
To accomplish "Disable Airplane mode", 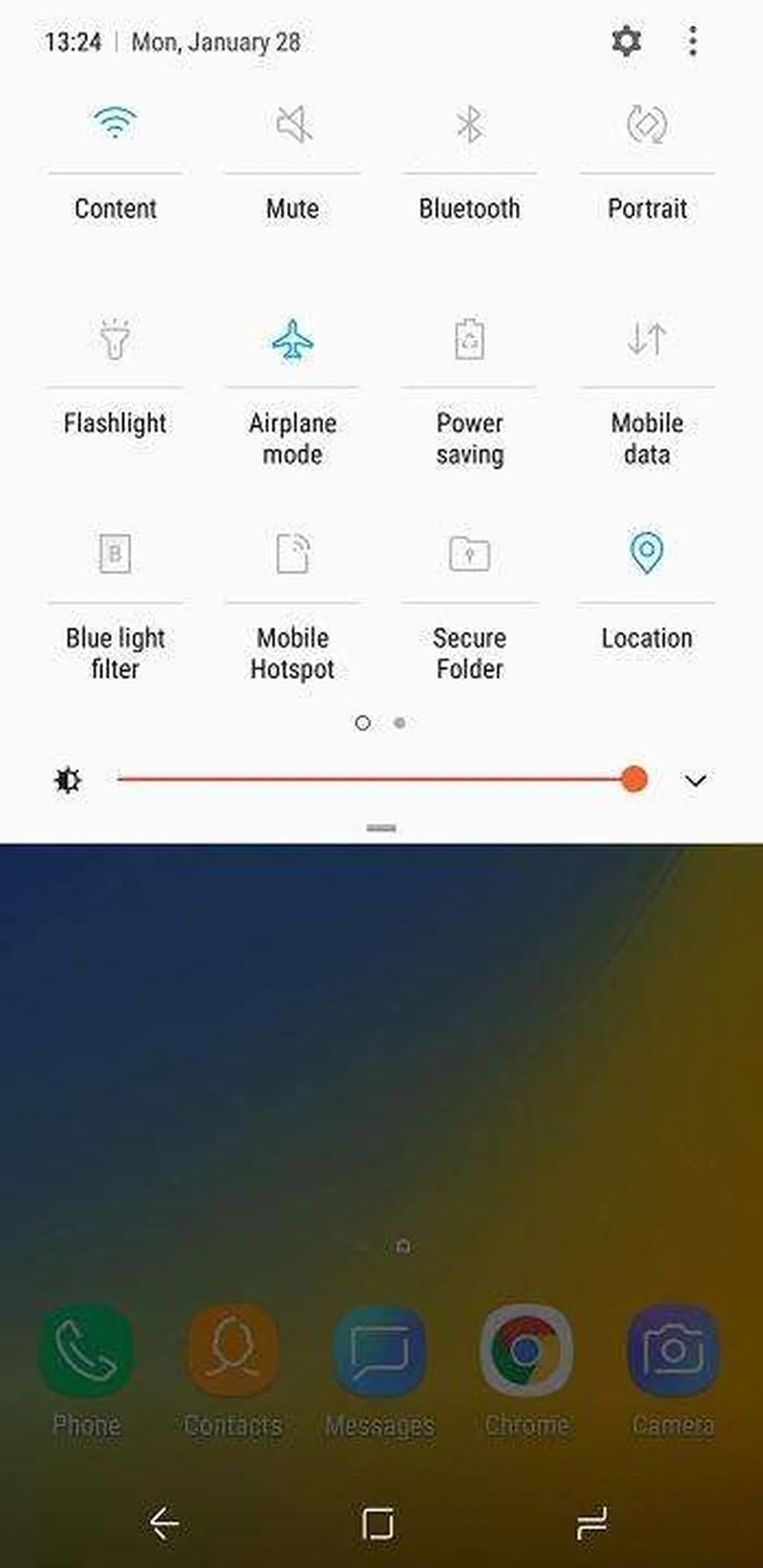I will point(293,339).
